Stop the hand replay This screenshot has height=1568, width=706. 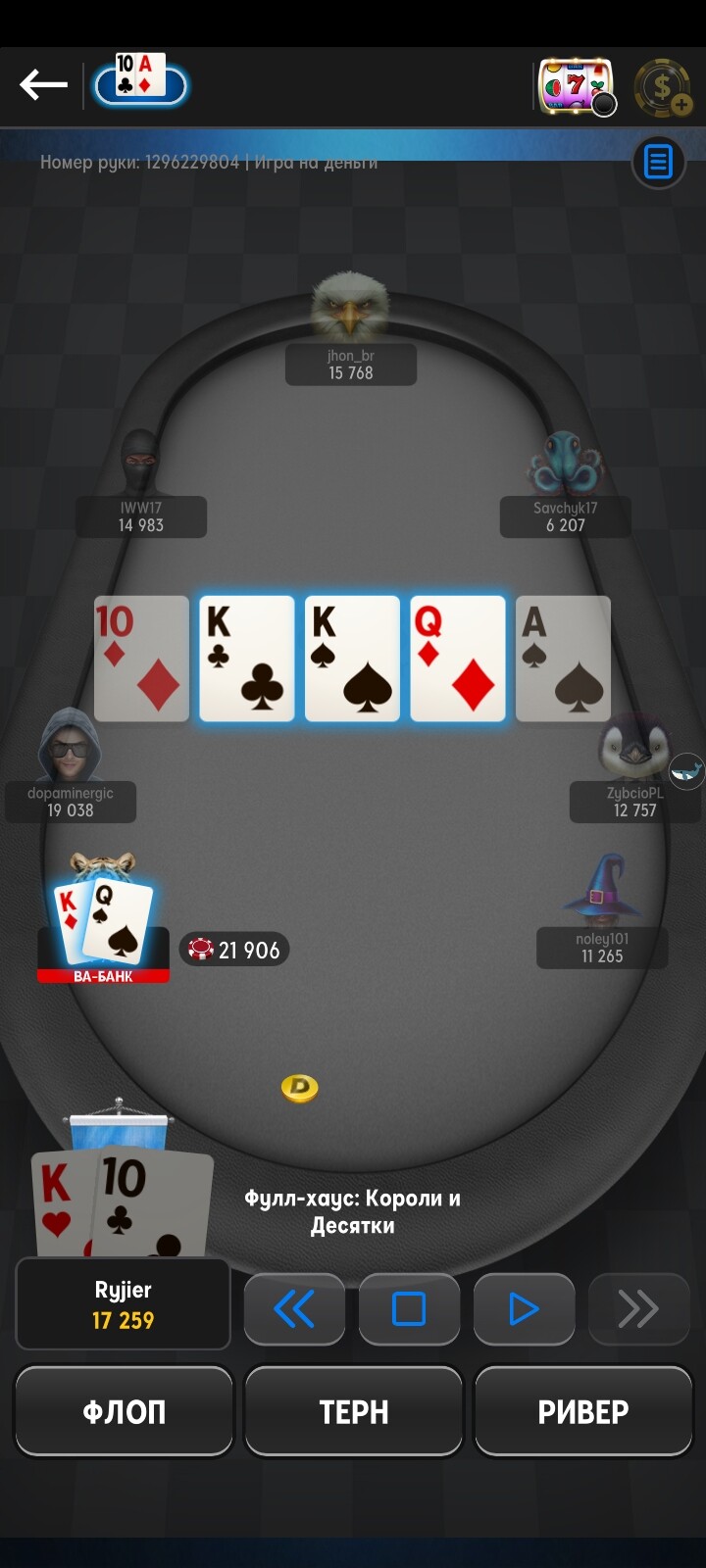pyautogui.click(x=409, y=1308)
